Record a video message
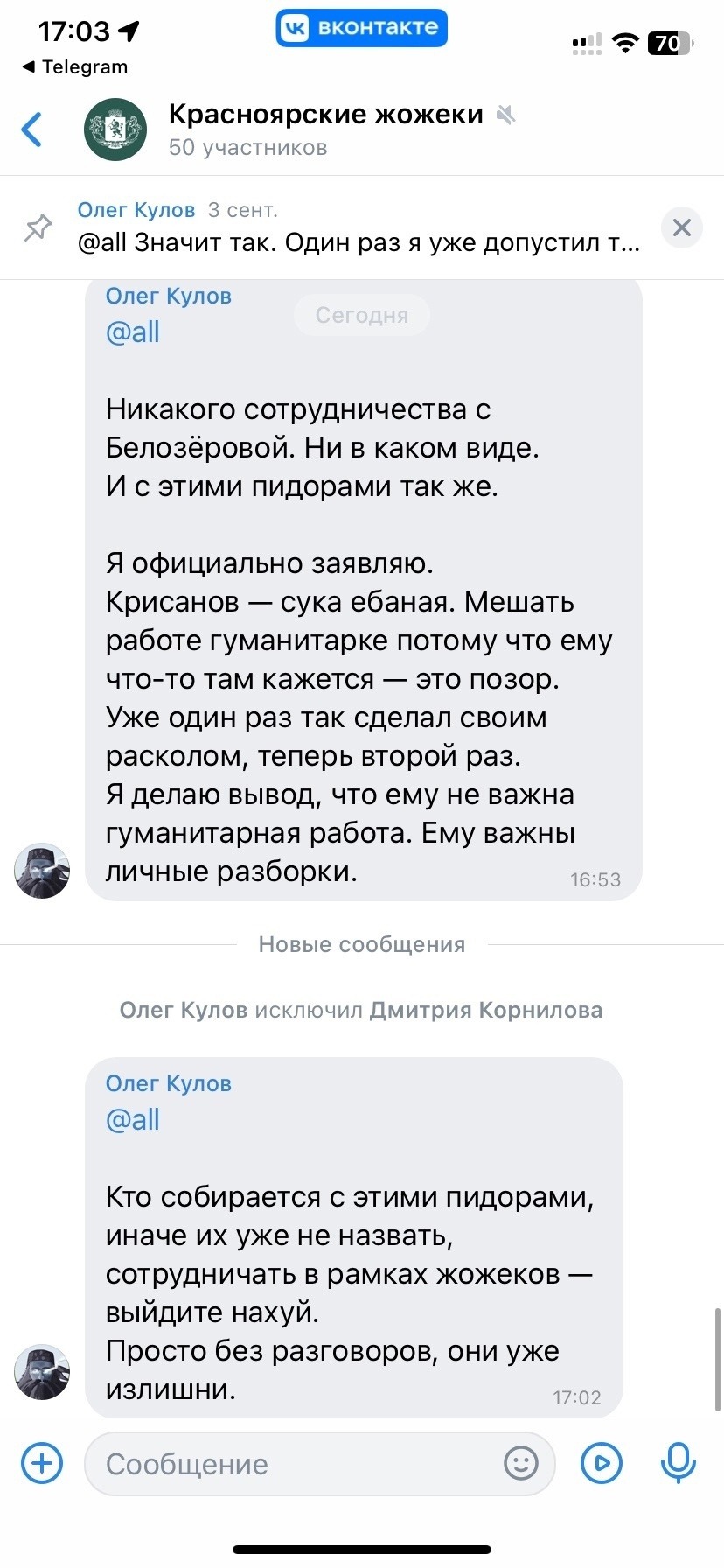The image size is (724, 1568). [602, 1463]
